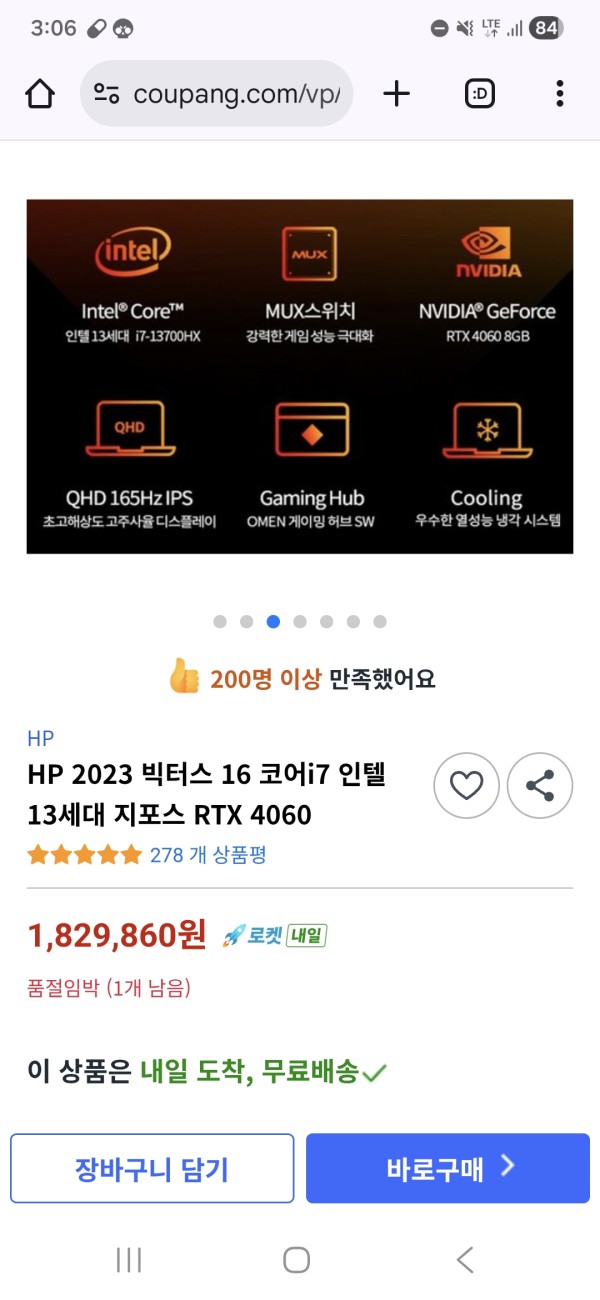Add product to wishlist with heart icon

tap(466, 786)
